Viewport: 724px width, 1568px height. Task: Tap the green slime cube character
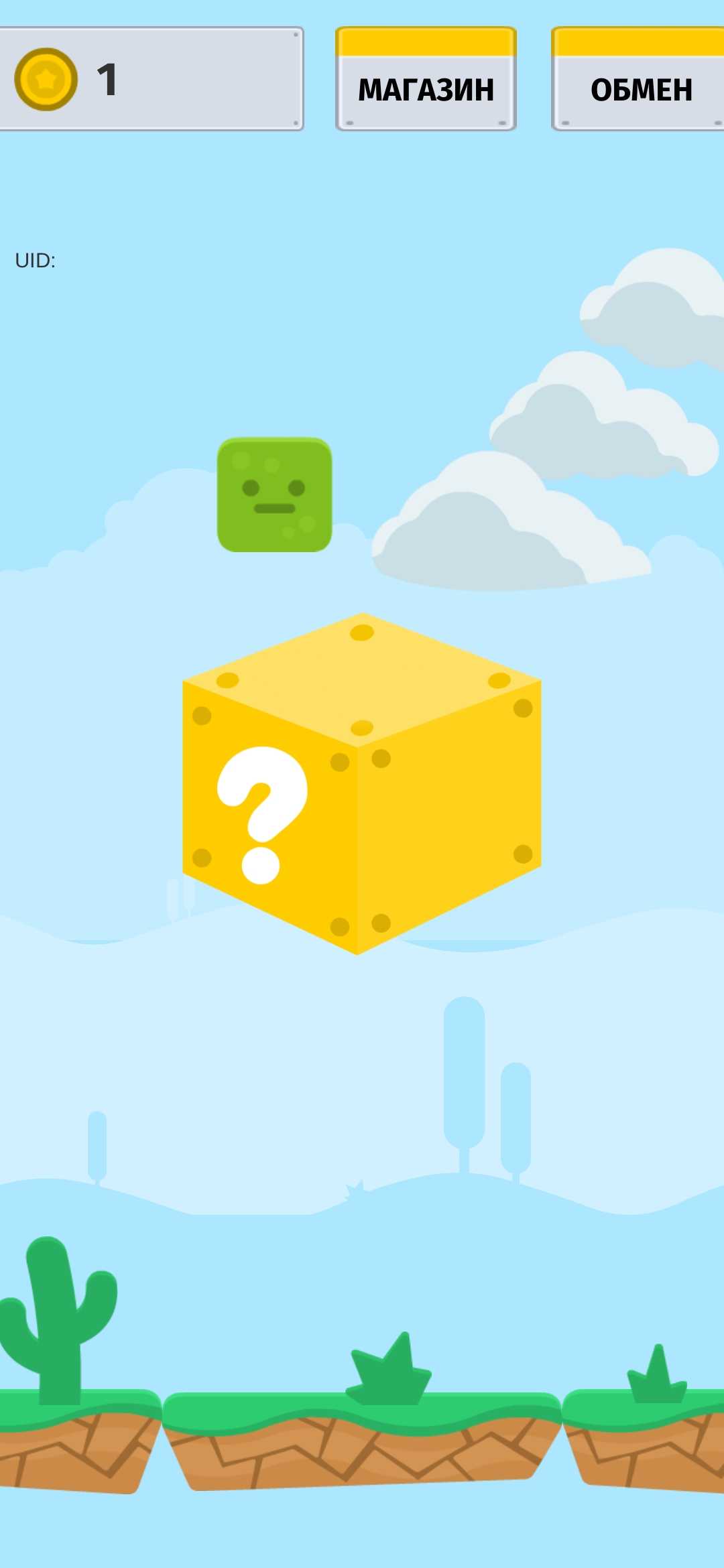pos(274,495)
